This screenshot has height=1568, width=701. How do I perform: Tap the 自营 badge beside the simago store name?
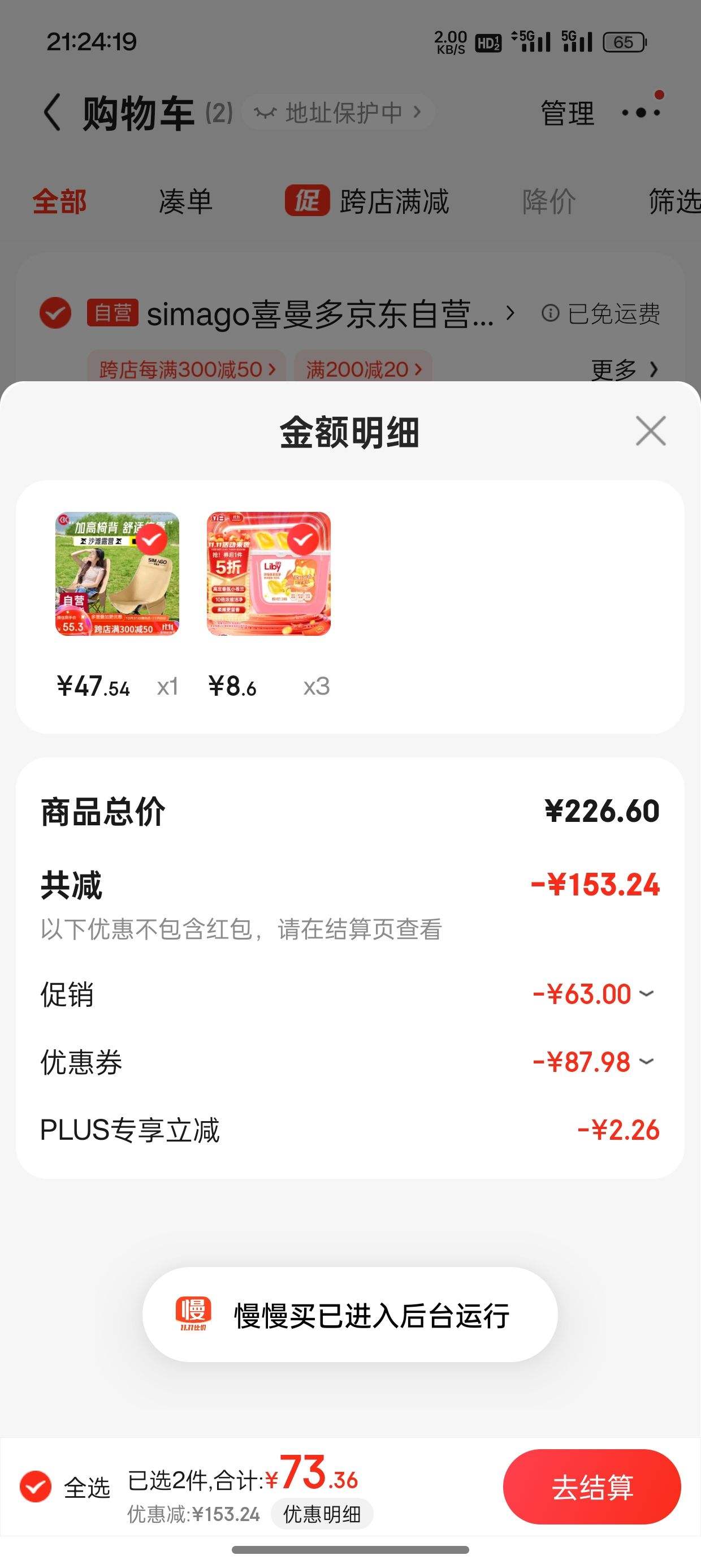[x=113, y=312]
